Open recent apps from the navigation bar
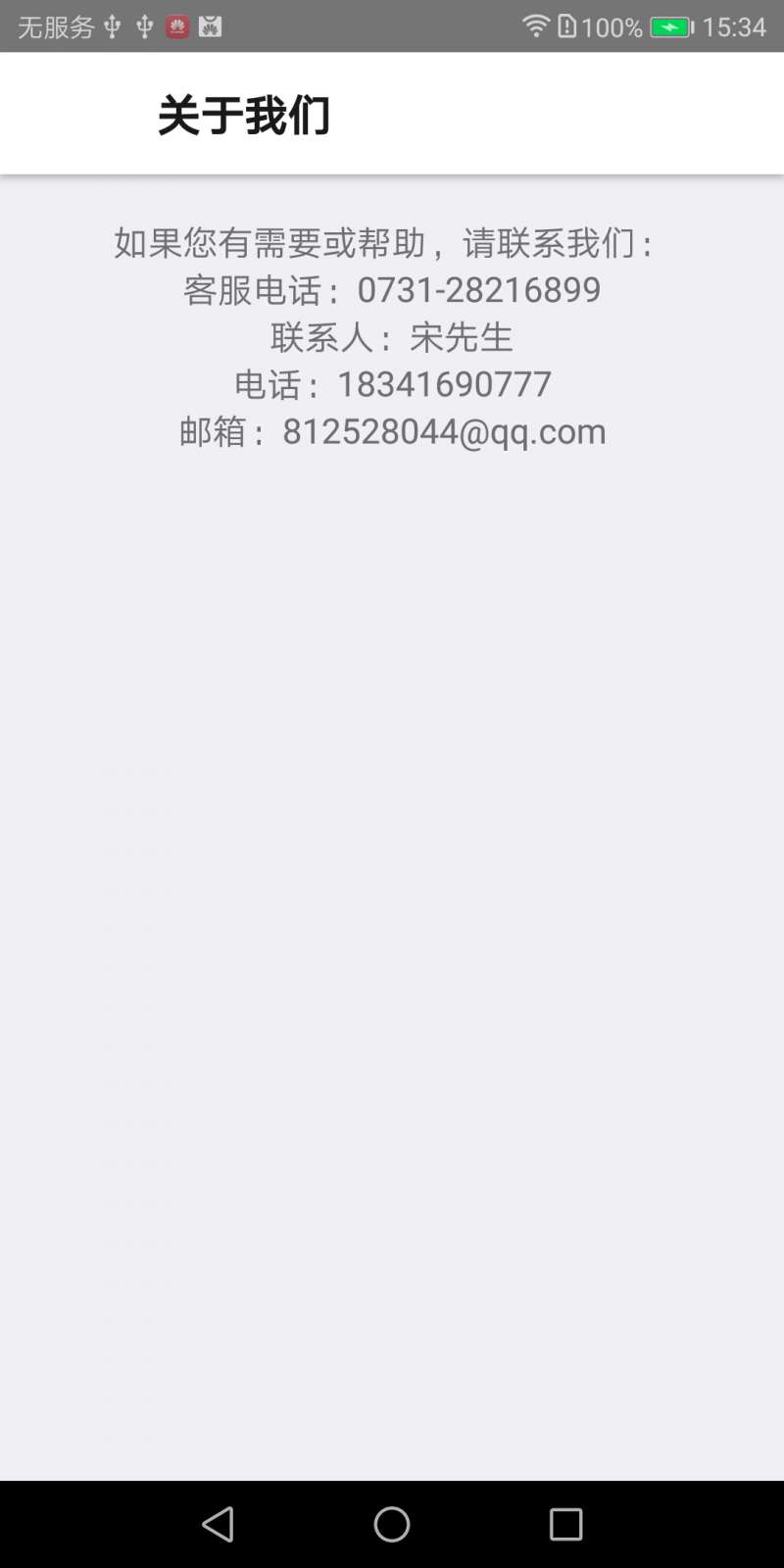 pos(565,1524)
